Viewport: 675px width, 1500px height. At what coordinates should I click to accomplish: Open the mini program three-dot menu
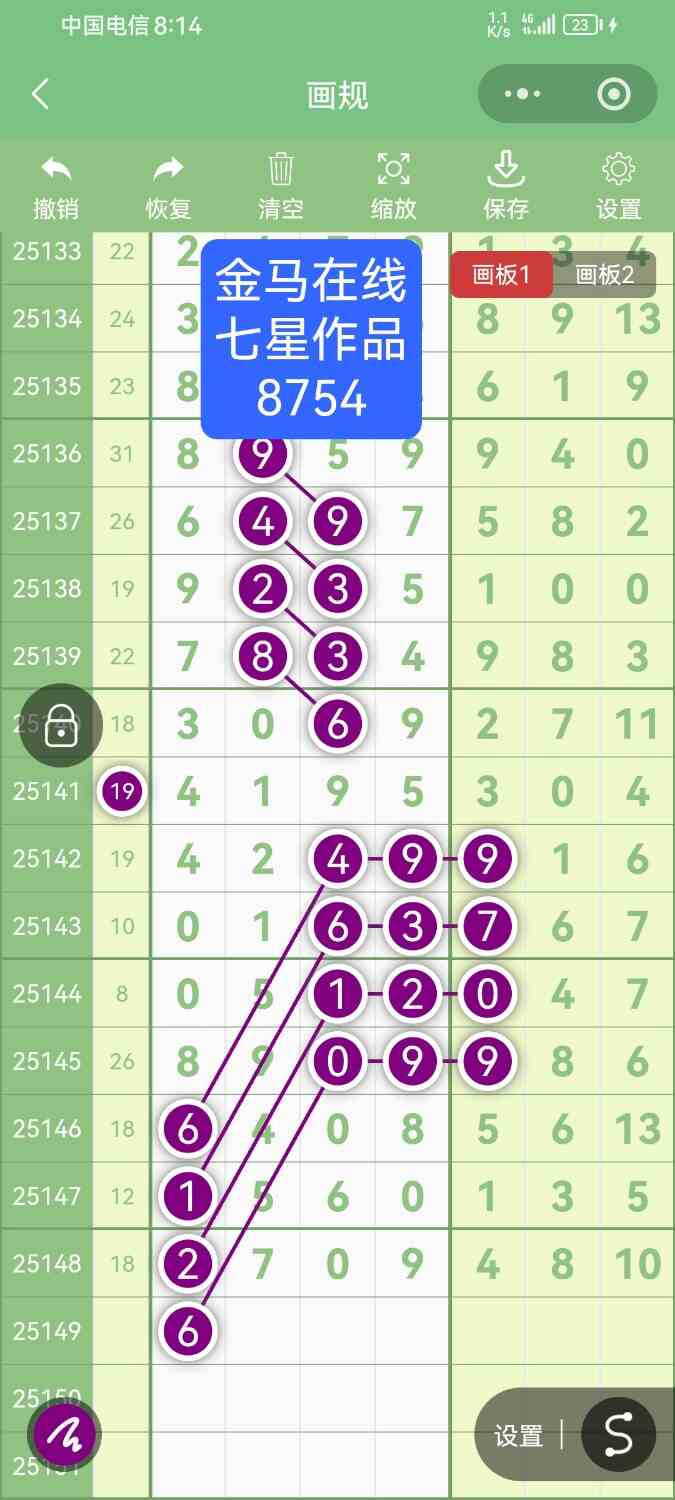pyautogui.click(x=522, y=95)
